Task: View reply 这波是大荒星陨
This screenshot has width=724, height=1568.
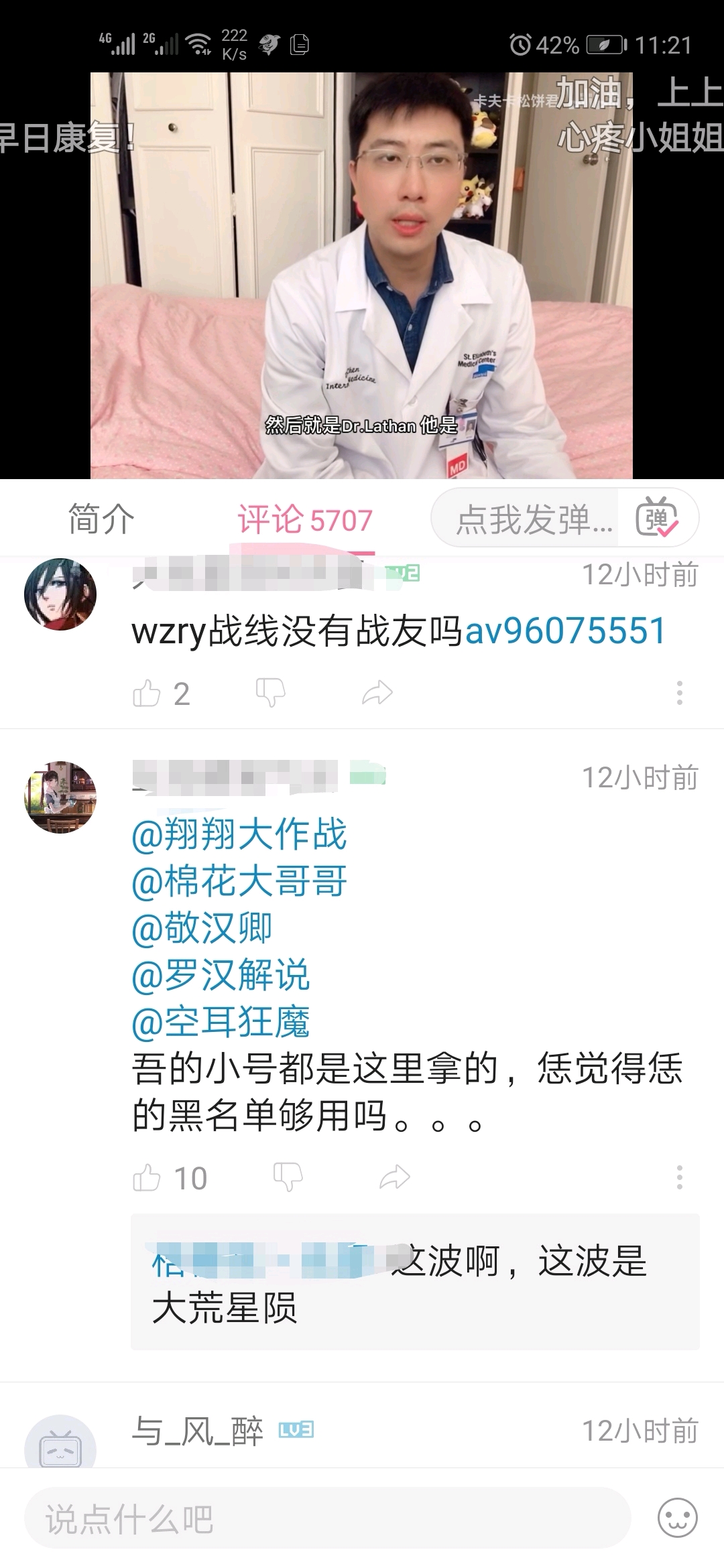Action: [414, 1283]
